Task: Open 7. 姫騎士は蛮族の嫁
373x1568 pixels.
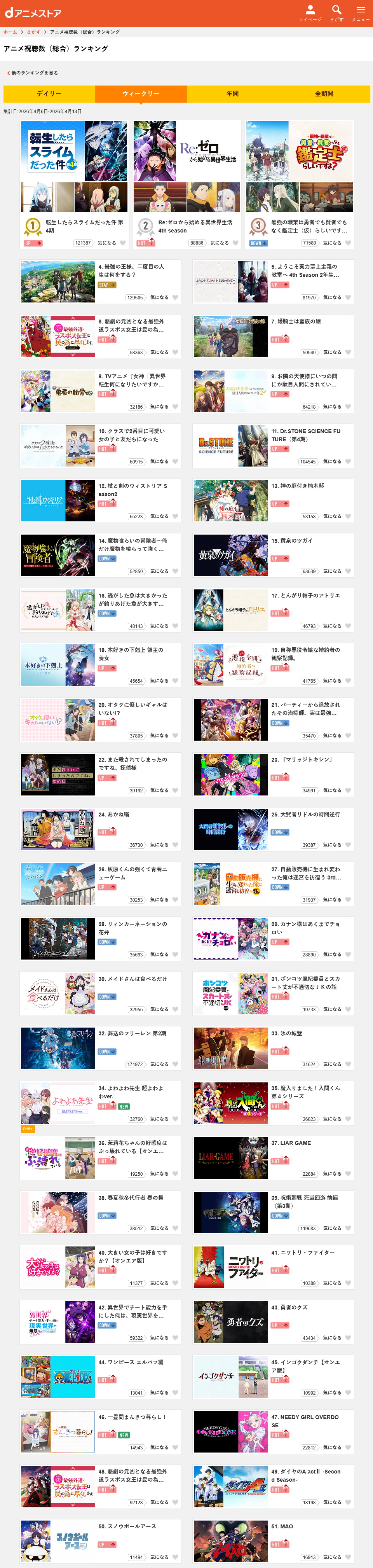Action: [273, 337]
